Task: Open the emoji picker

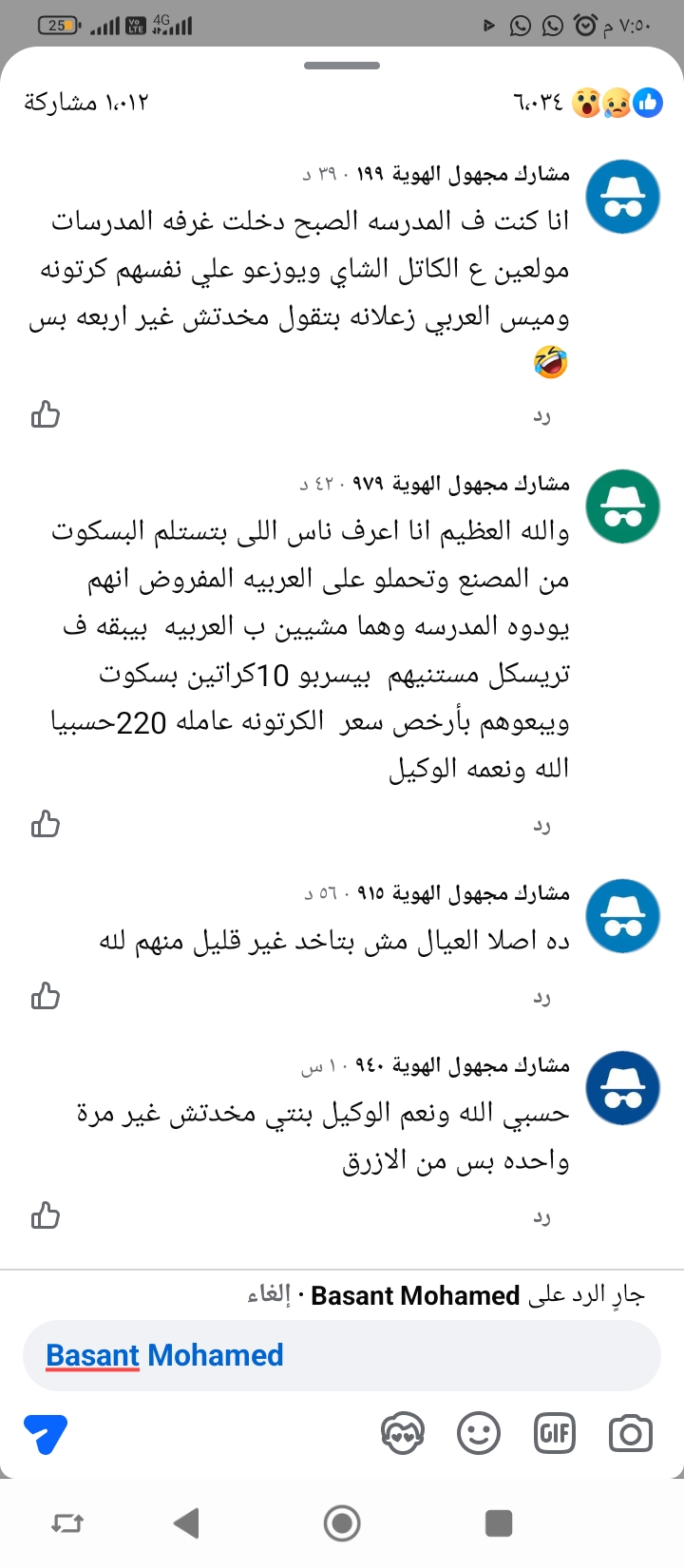Action: 479,1434
